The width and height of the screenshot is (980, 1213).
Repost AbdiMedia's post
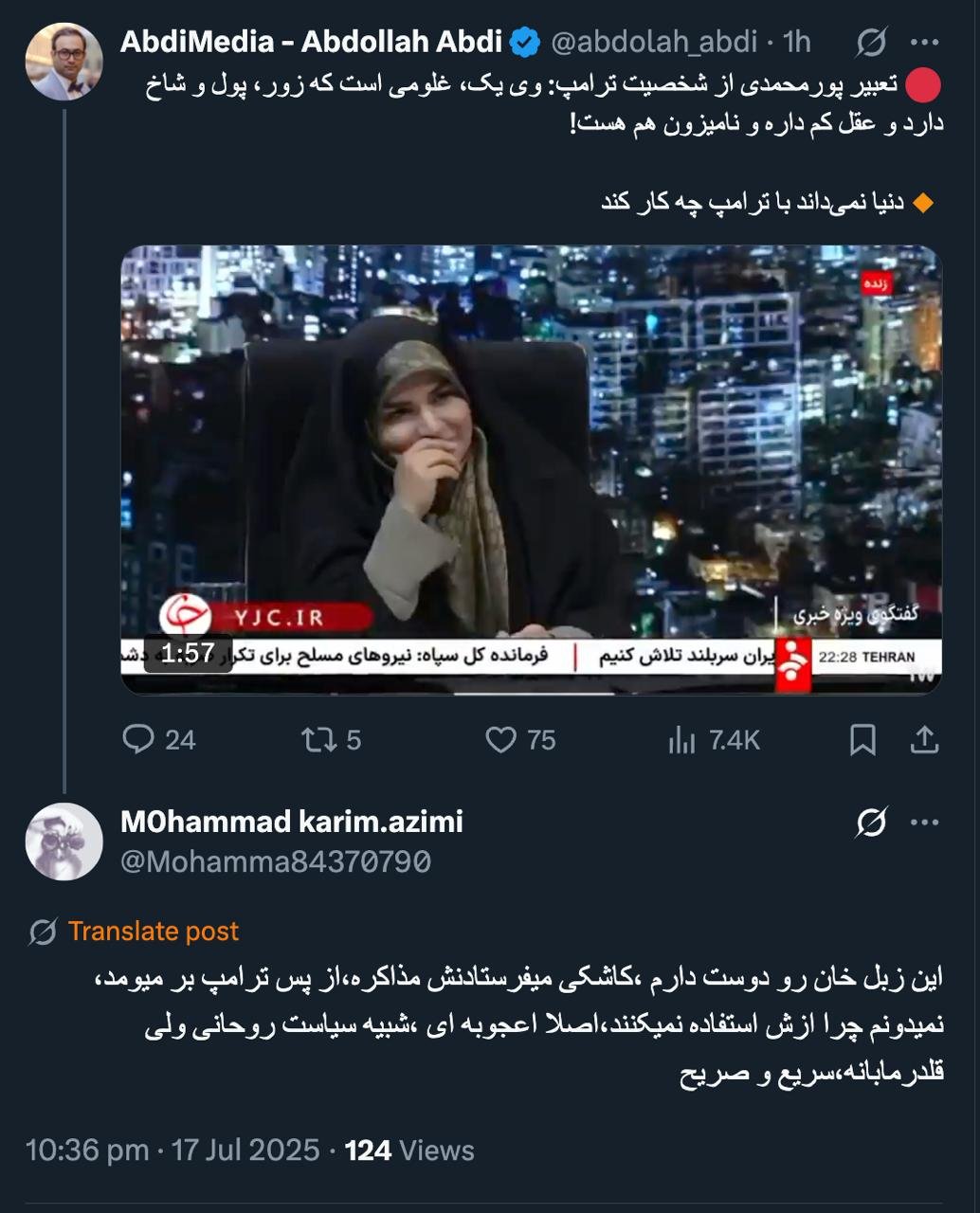318,739
